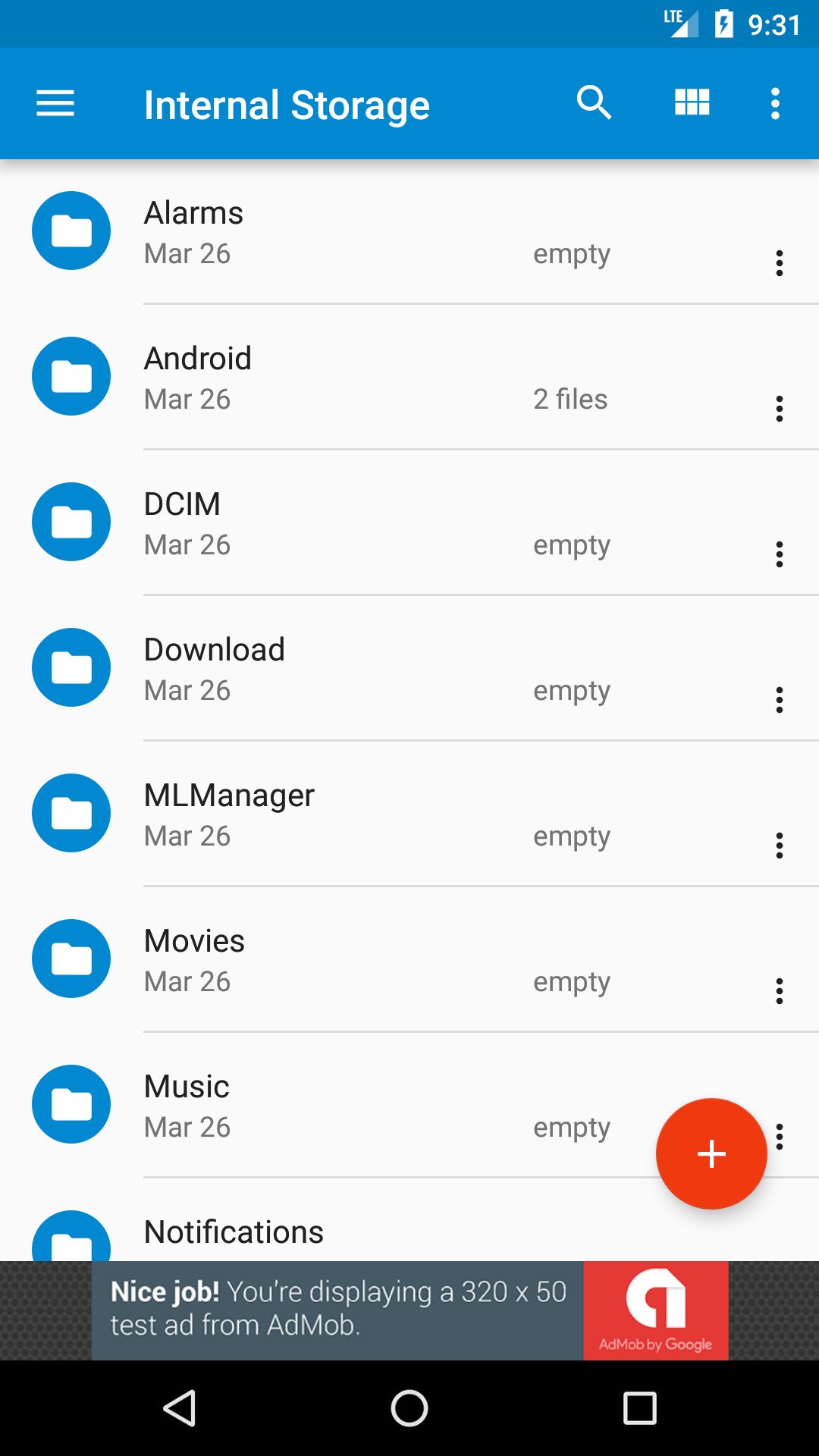Open the AdMob test advertisement
This screenshot has height=1456, width=819.
click(409, 1310)
